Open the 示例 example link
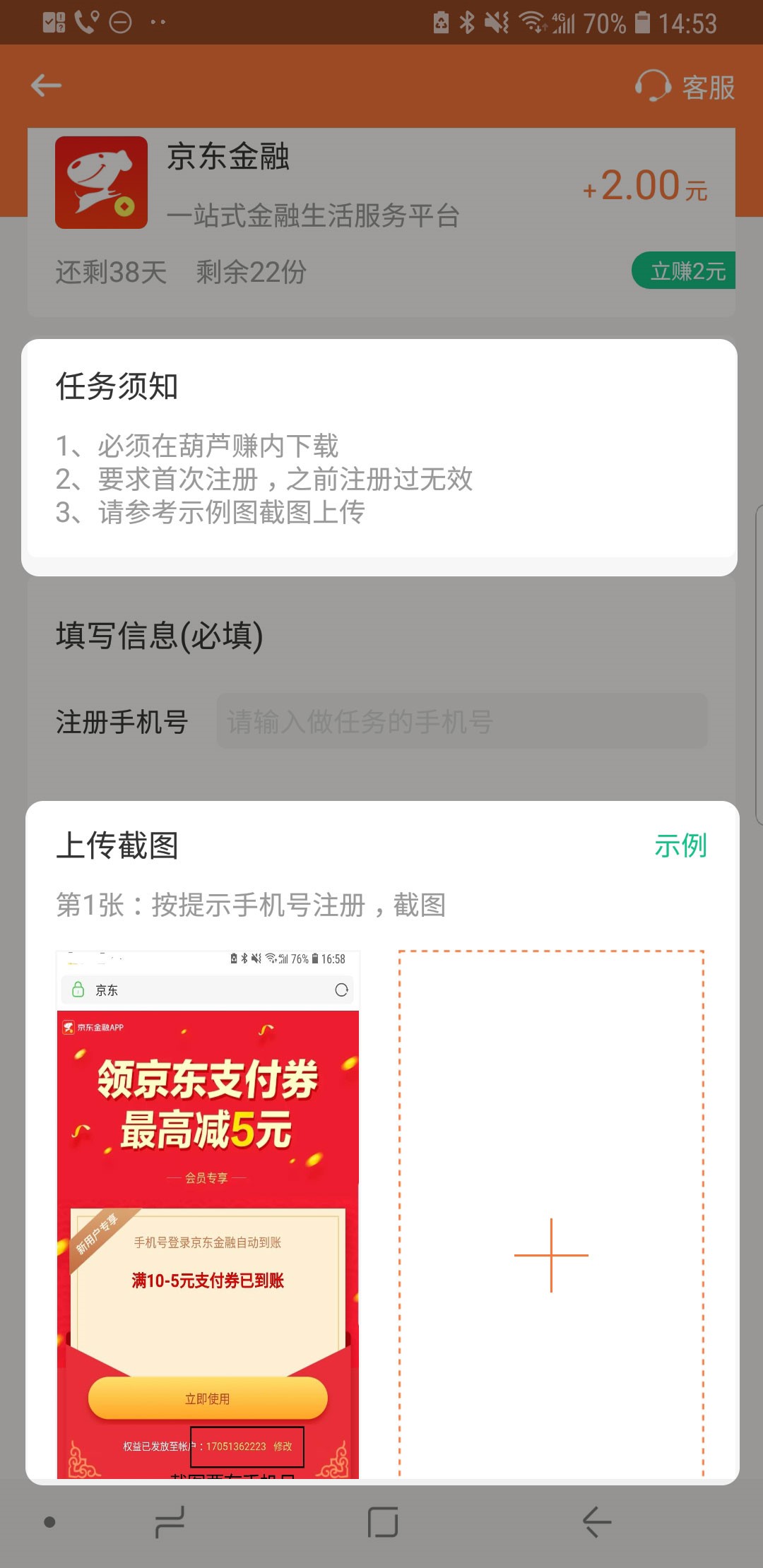This screenshot has width=763, height=1568. coord(680,845)
